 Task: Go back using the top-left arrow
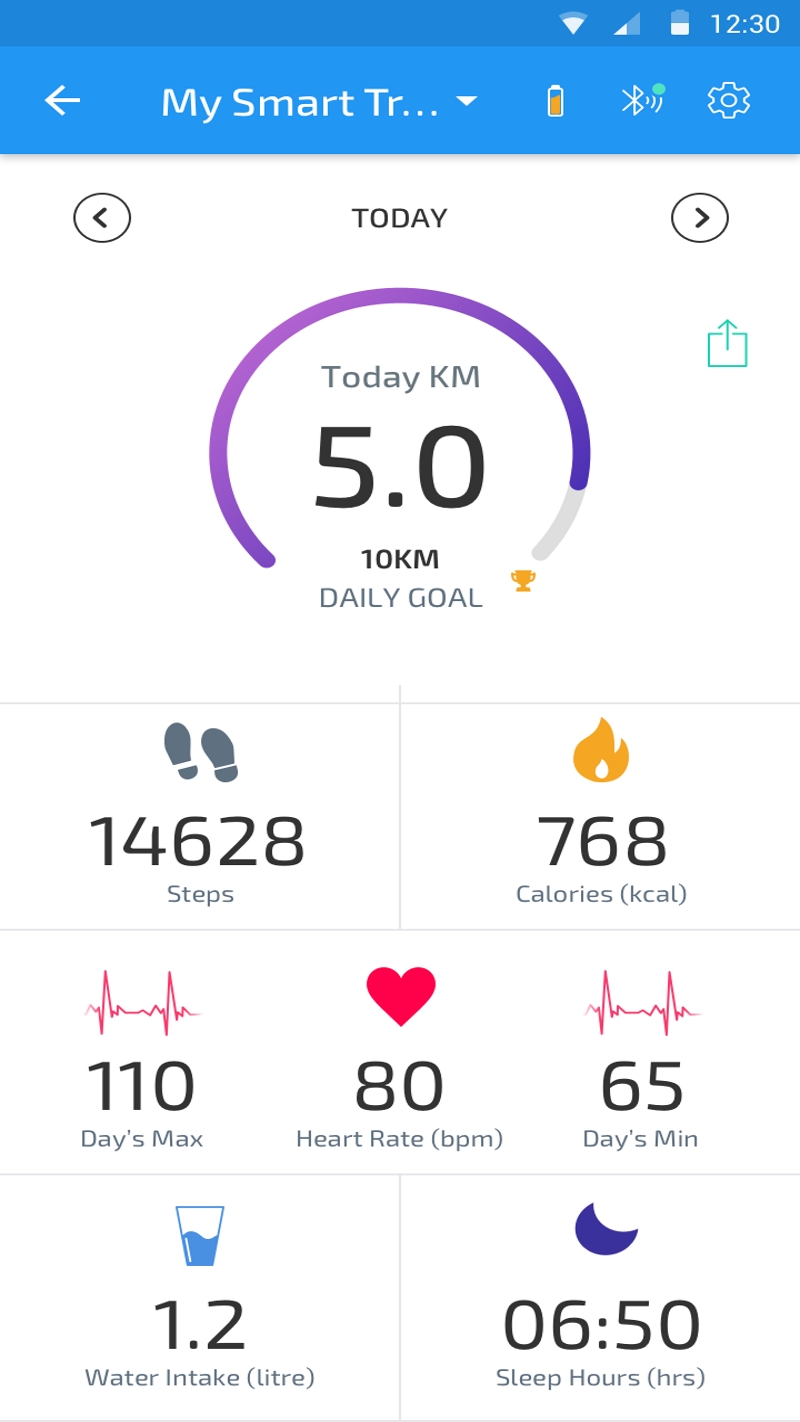click(x=62, y=100)
